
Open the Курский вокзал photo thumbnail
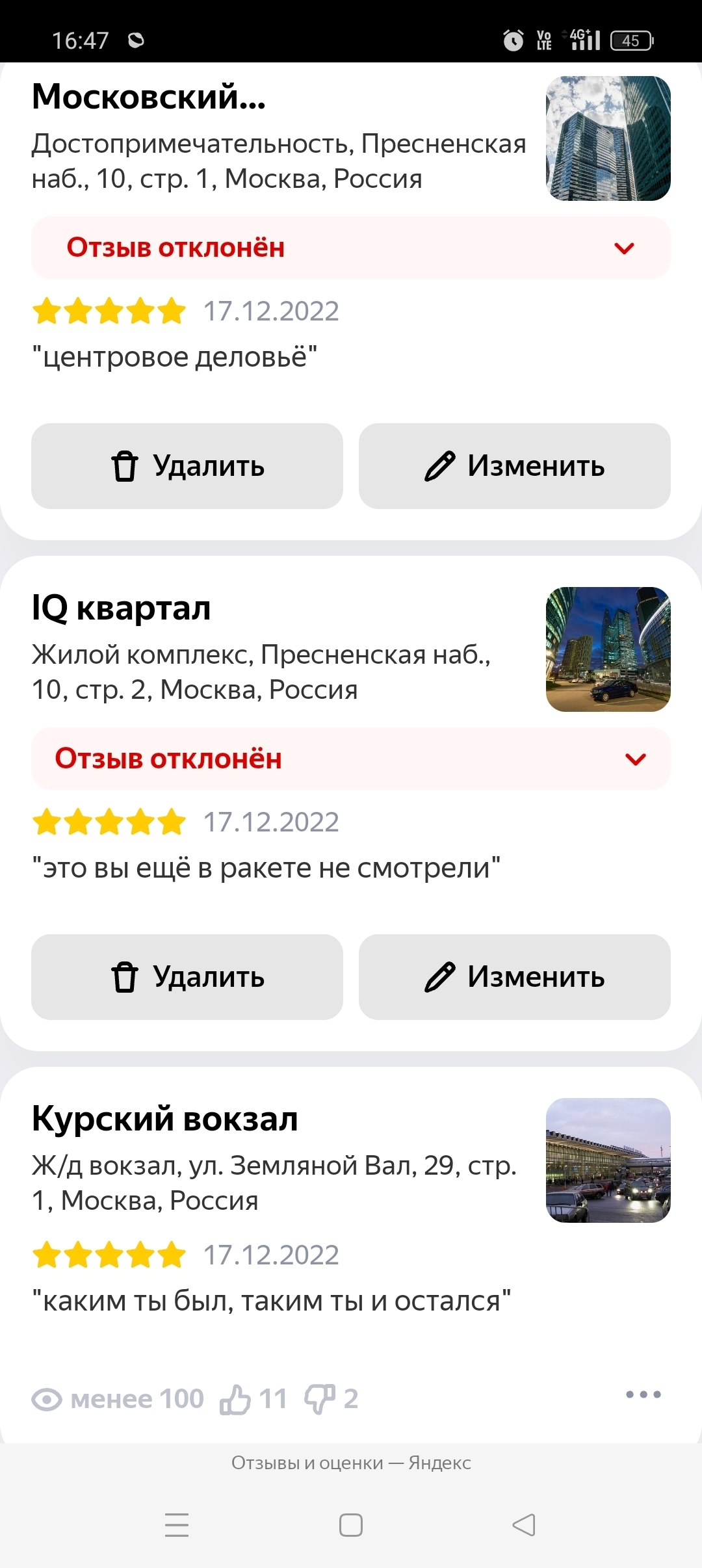pyautogui.click(x=608, y=1160)
